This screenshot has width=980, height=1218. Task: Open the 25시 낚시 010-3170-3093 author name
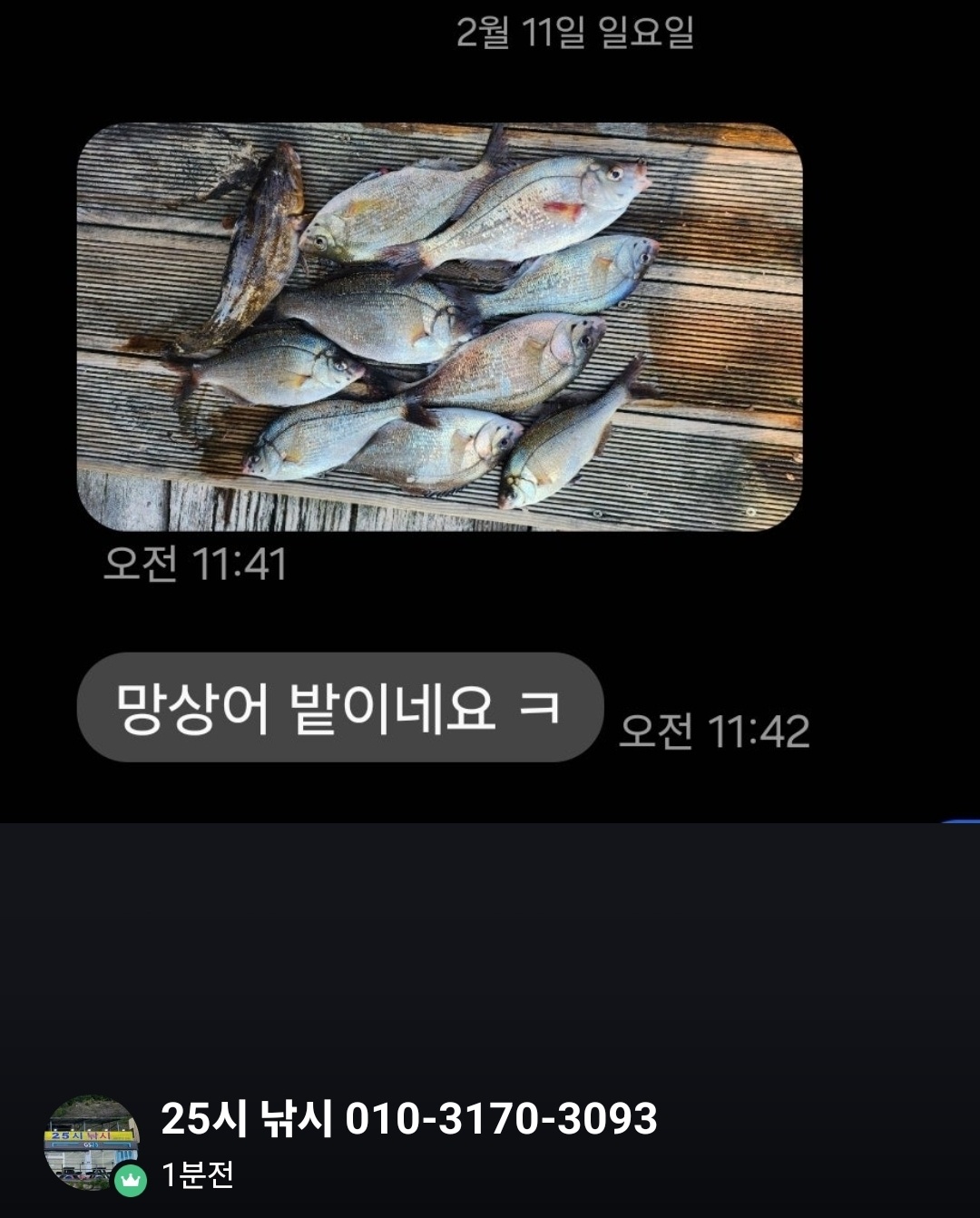[x=408, y=1119]
